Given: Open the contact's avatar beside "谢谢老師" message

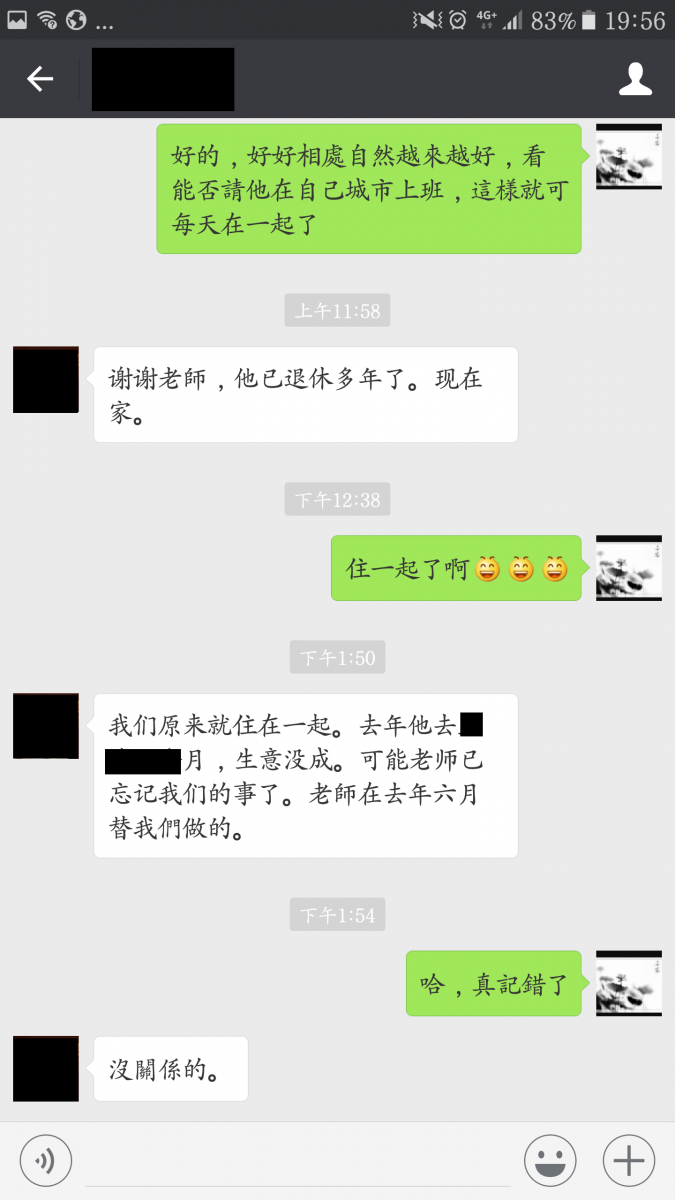Looking at the screenshot, I should pos(46,380).
